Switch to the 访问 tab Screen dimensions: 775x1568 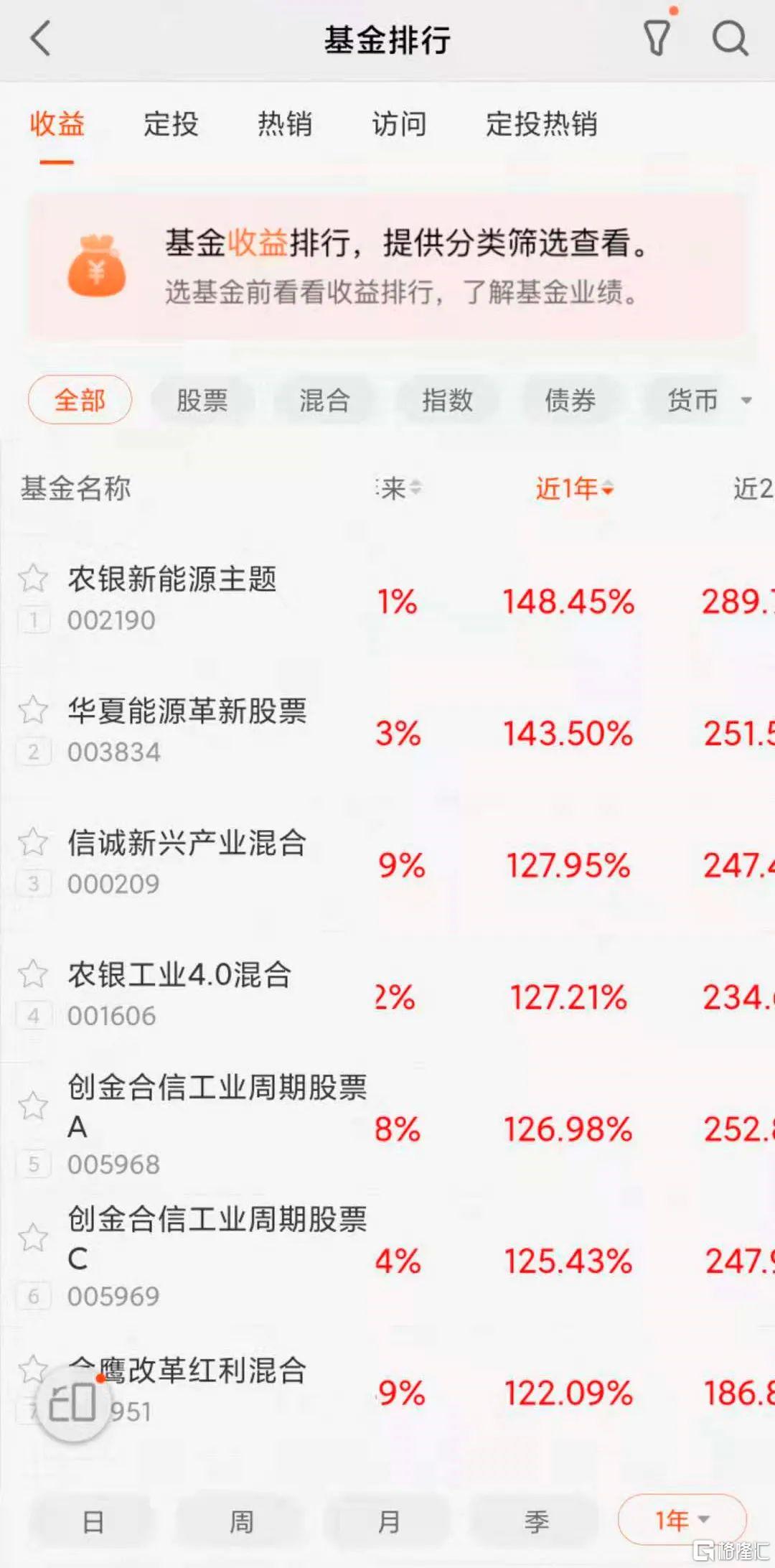(399, 124)
